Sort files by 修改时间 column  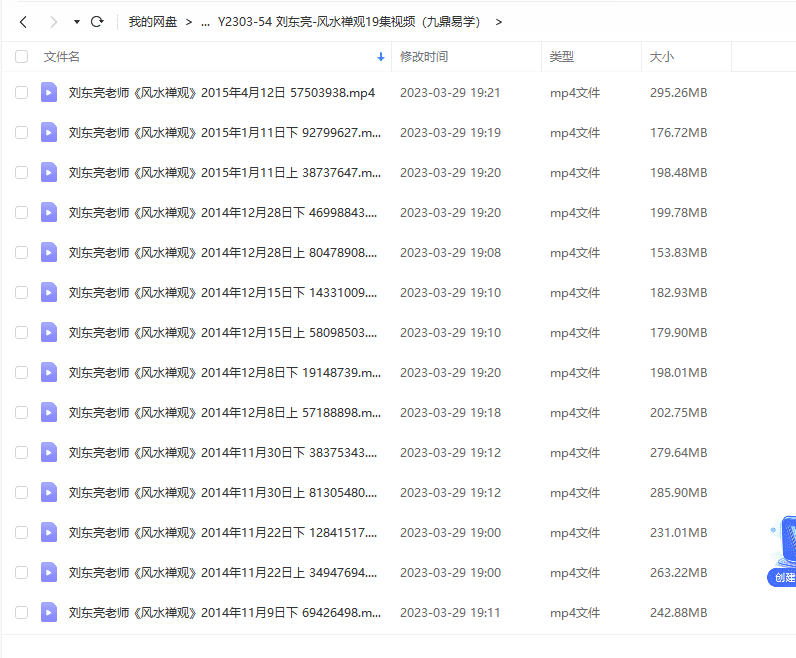pos(424,57)
